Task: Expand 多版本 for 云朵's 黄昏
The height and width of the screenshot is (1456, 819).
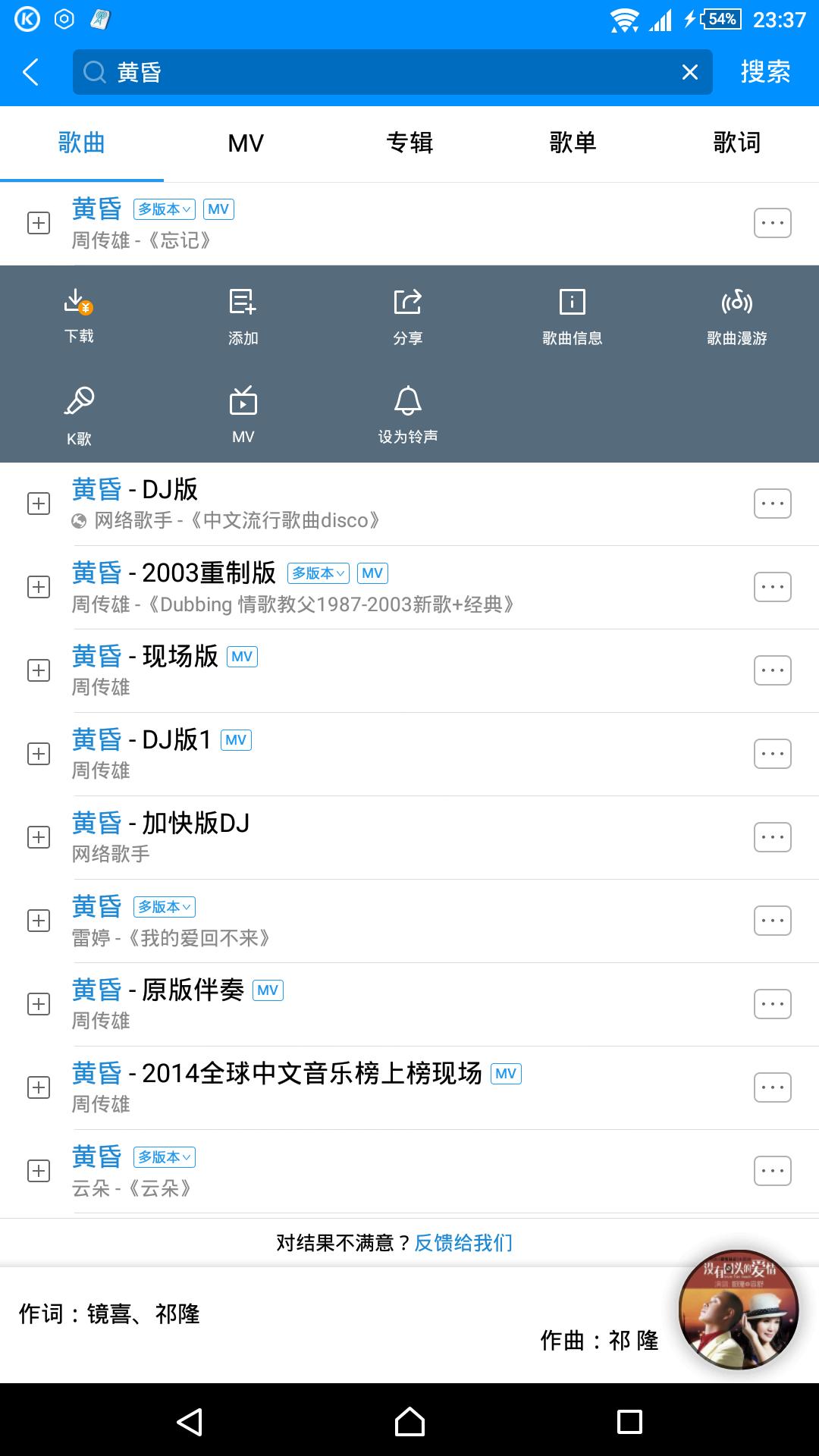Action: click(164, 1156)
